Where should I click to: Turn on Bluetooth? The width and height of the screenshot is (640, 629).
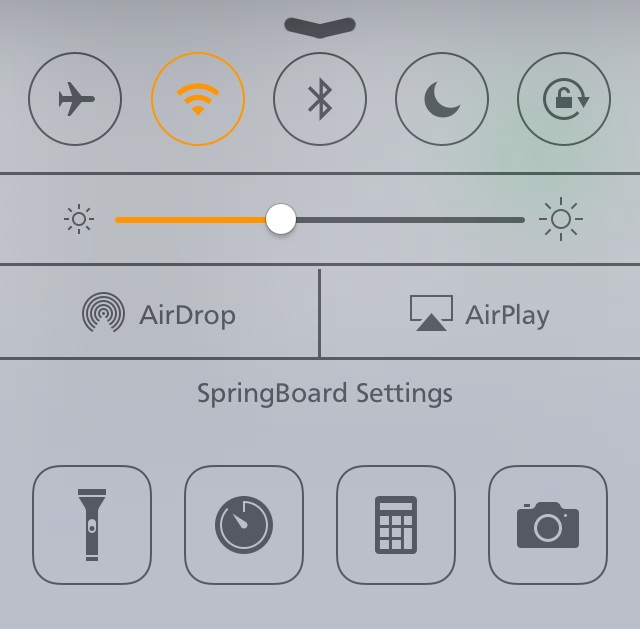(319, 99)
